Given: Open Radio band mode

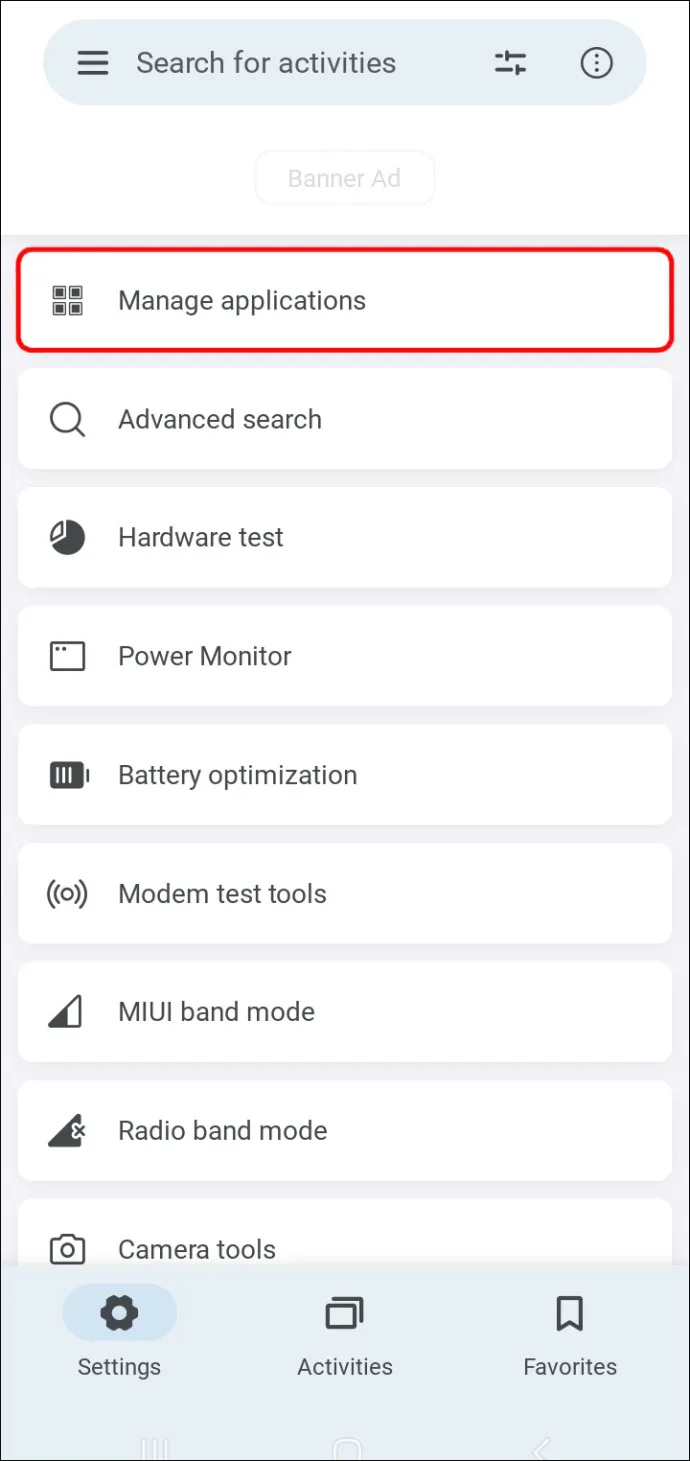Looking at the screenshot, I should [345, 1130].
